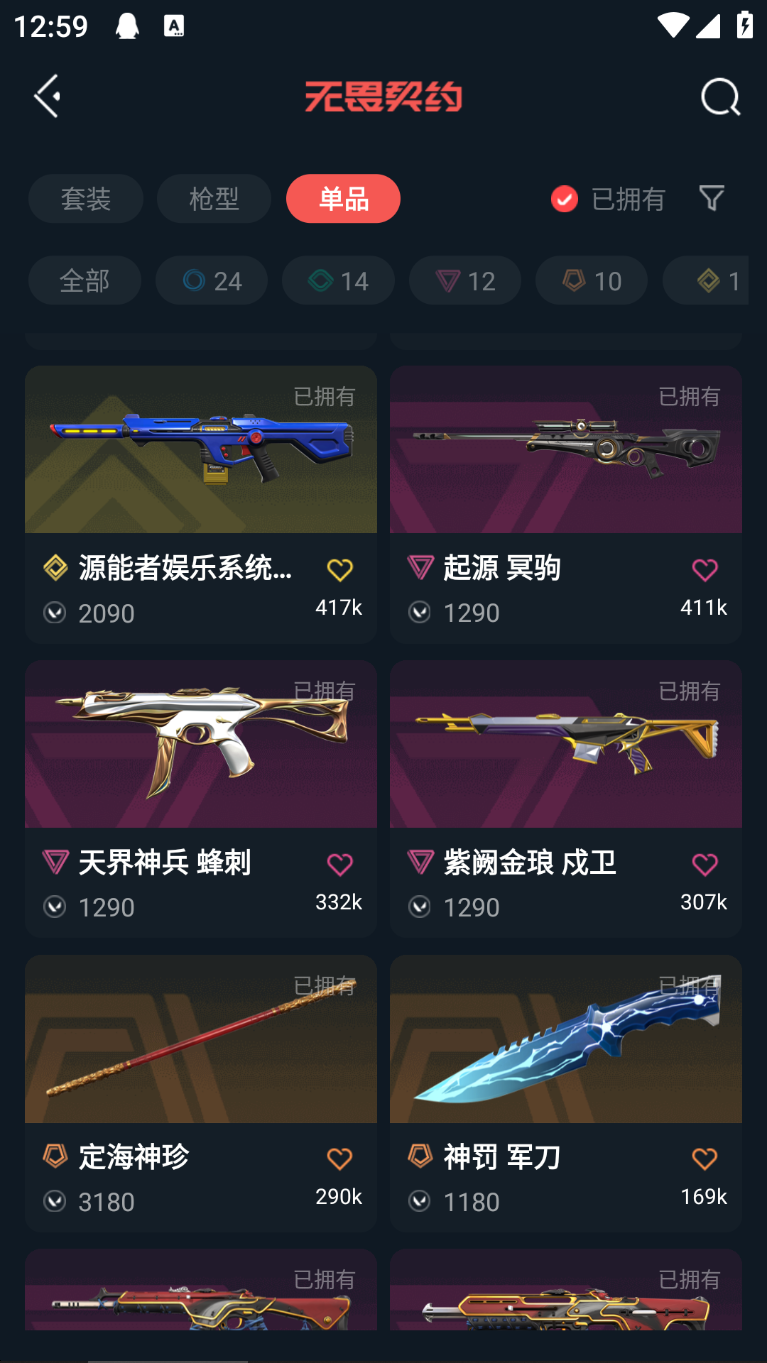This screenshot has height=1363, width=767.
Task: Like the 起源 冥驹 skin
Action: 705,570
